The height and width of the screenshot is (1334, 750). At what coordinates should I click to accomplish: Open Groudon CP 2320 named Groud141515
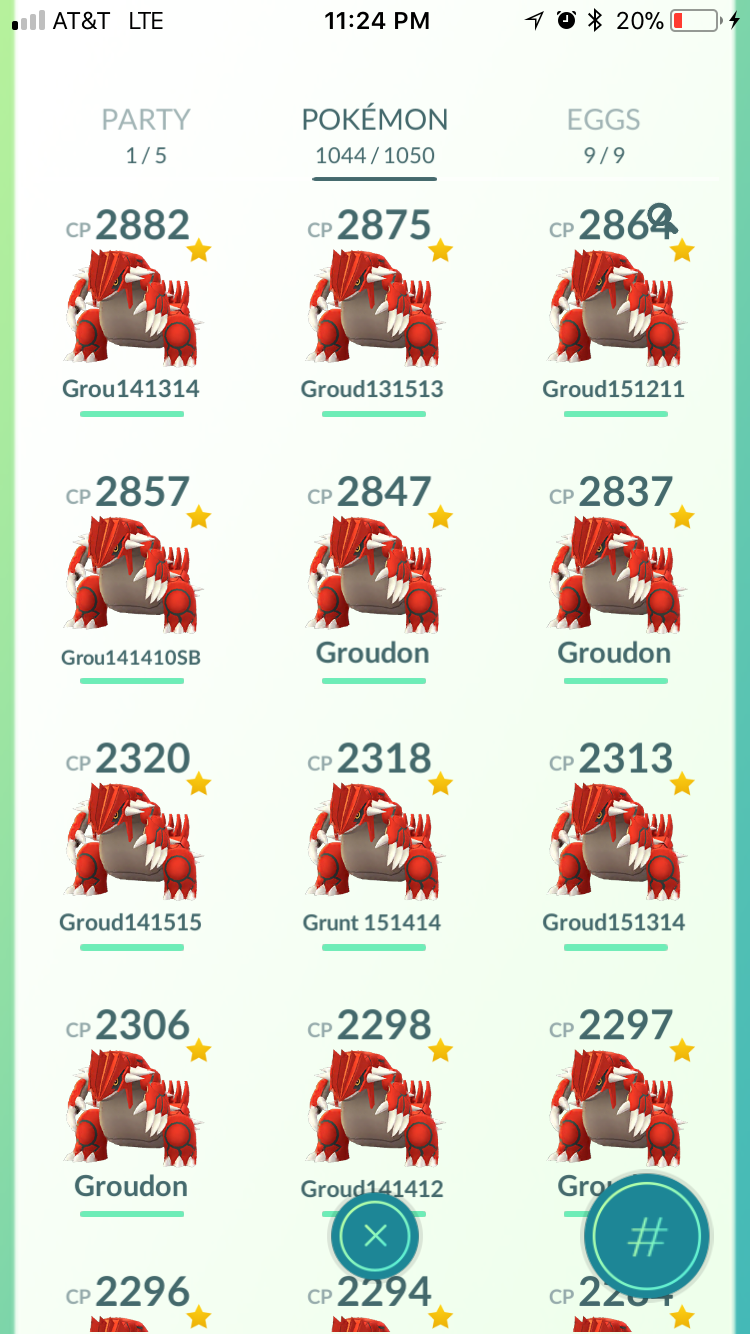[131, 843]
